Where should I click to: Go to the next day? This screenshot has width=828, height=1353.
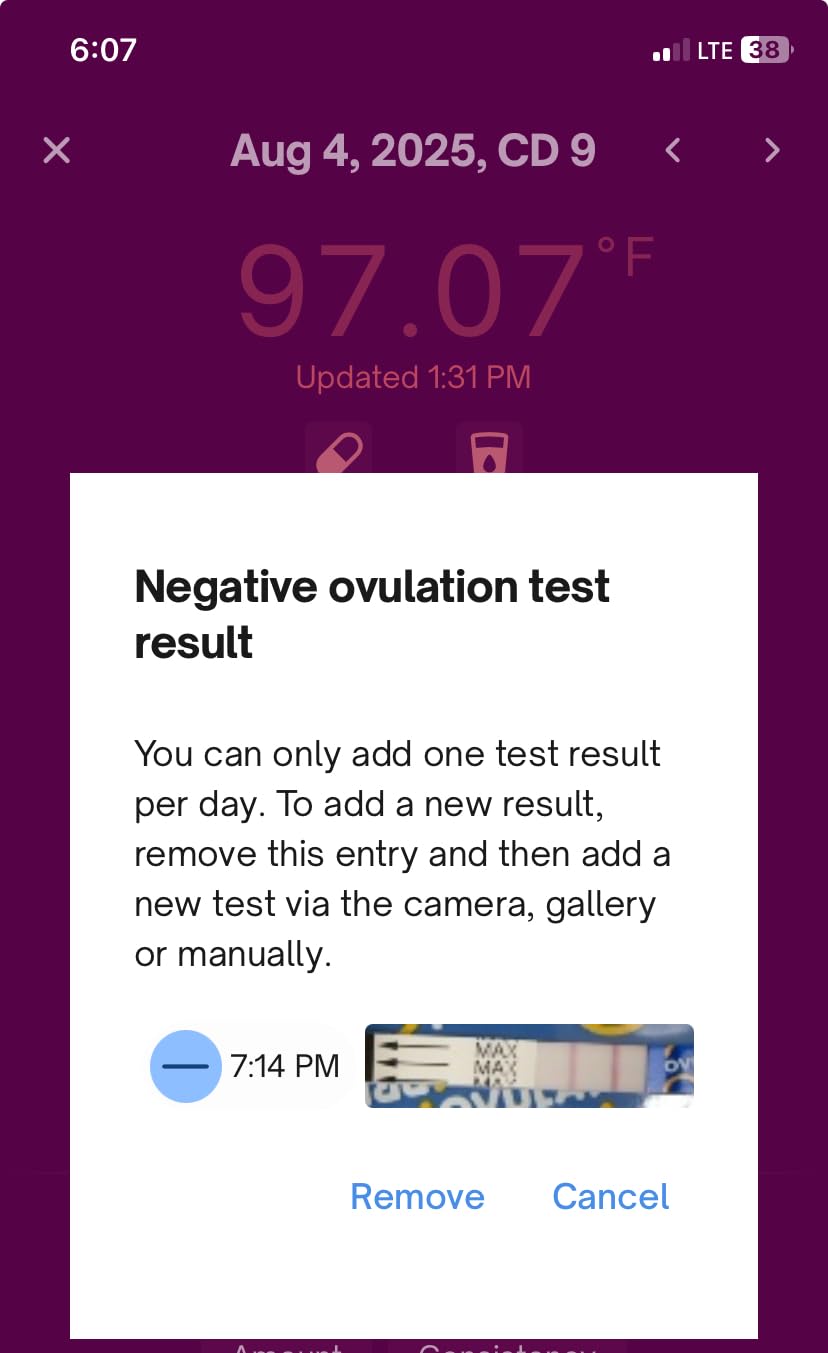coord(771,151)
